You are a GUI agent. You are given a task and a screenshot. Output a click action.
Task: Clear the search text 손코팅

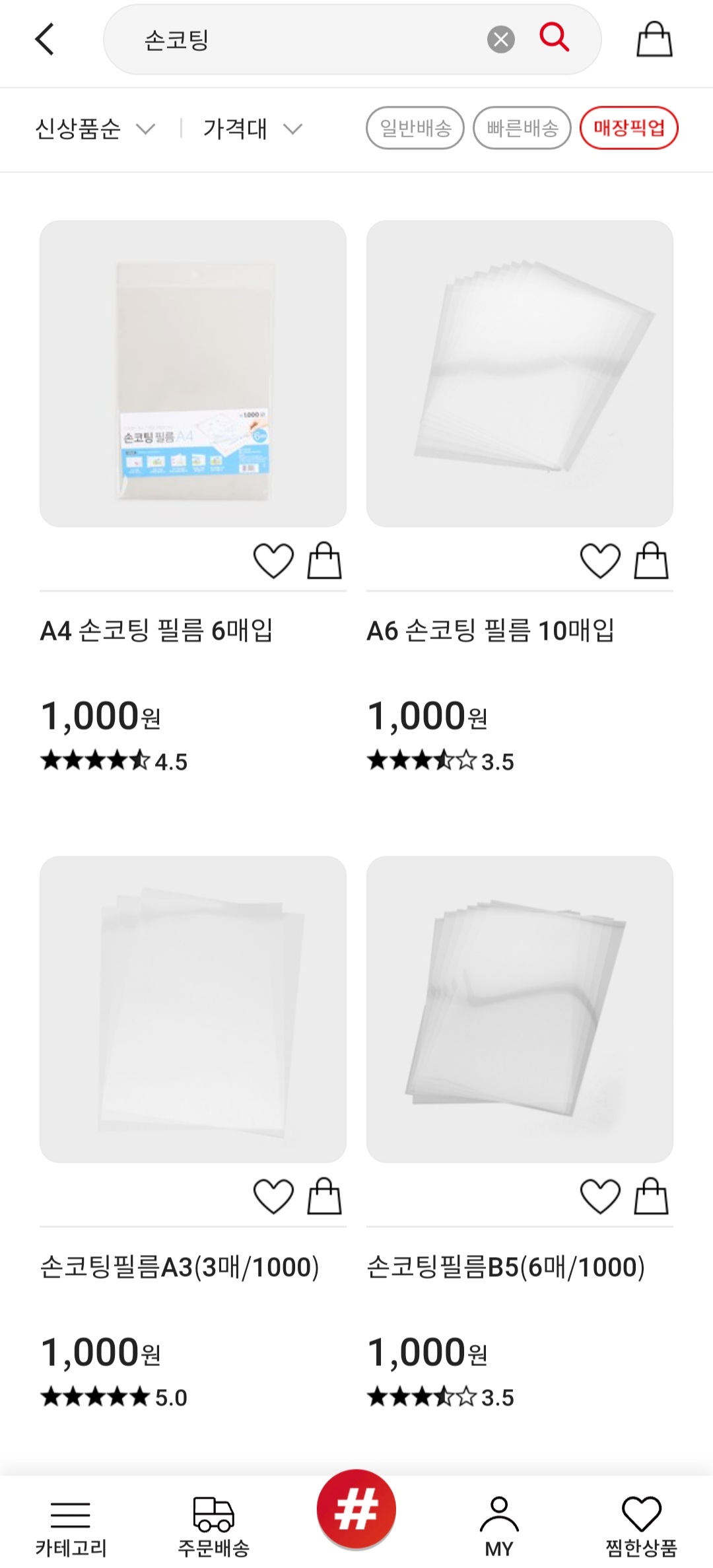[x=501, y=40]
